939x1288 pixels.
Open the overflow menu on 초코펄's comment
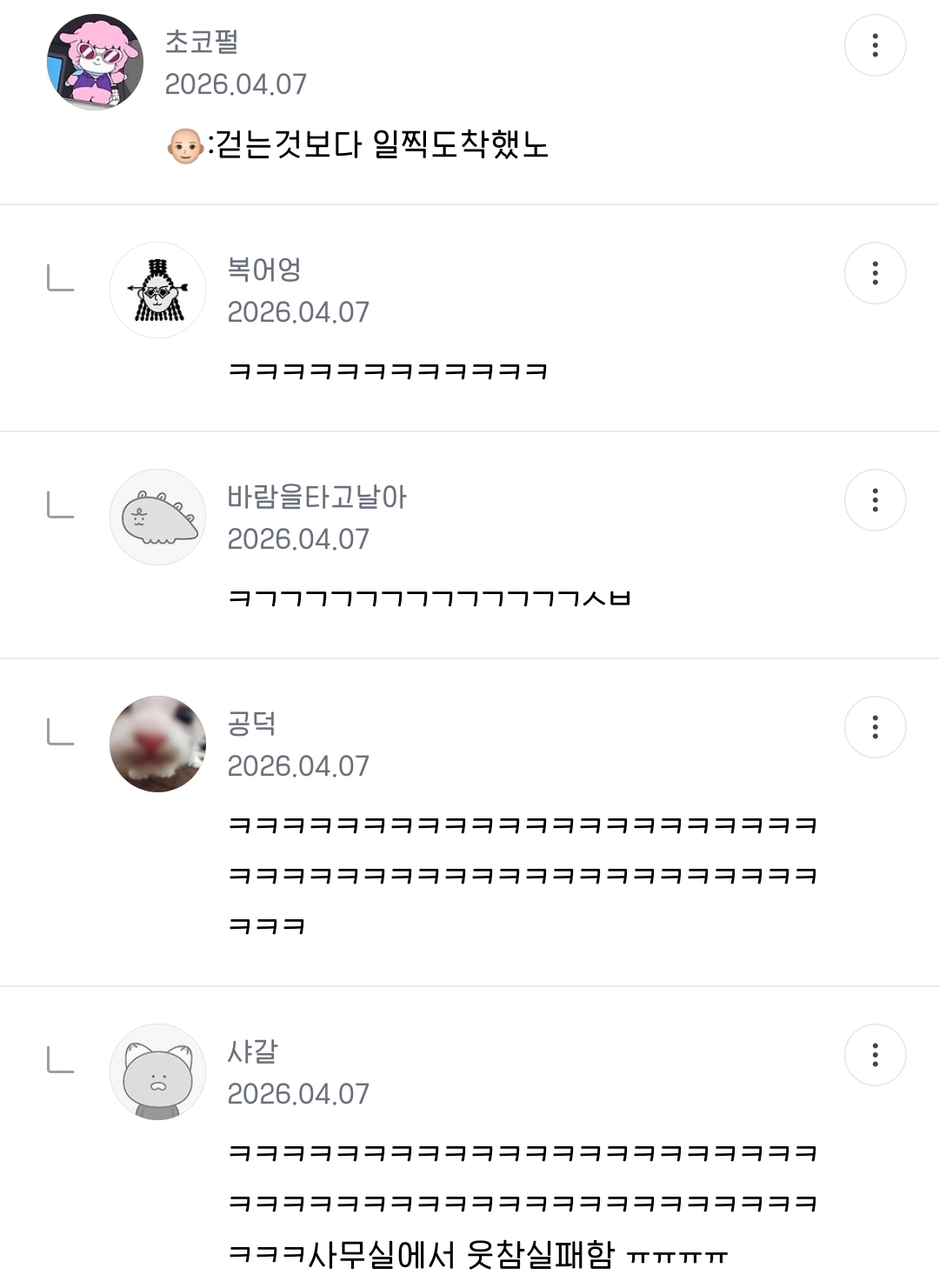[x=875, y=45]
